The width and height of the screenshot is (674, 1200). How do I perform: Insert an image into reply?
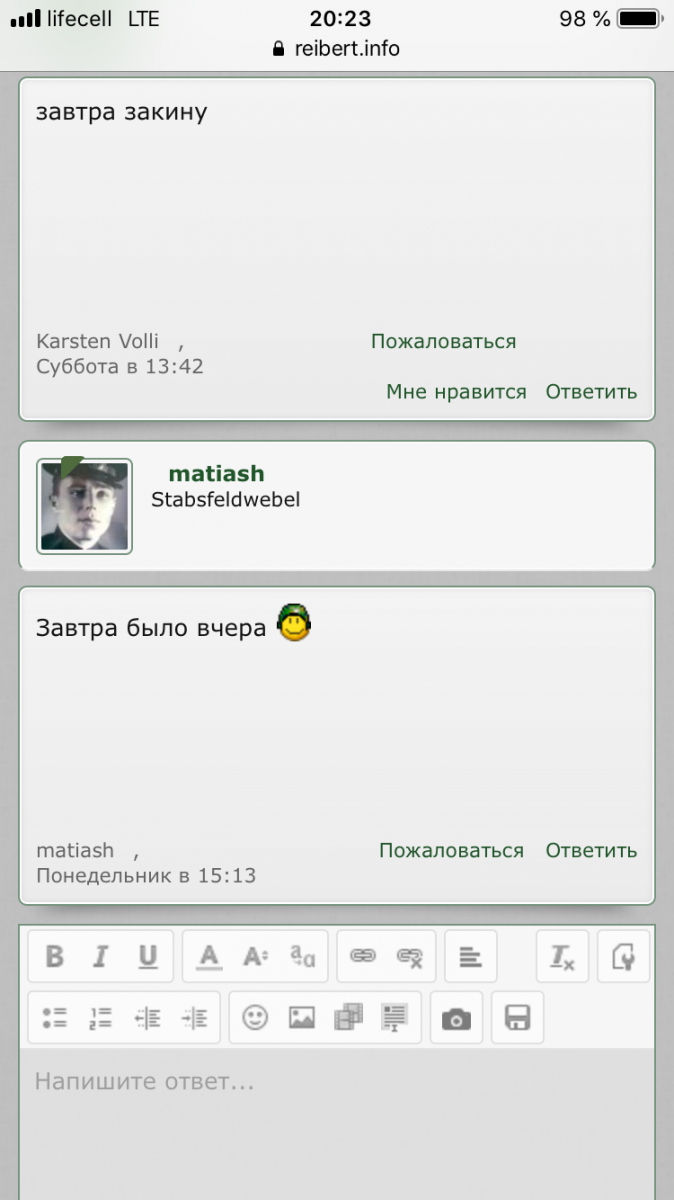[302, 1018]
